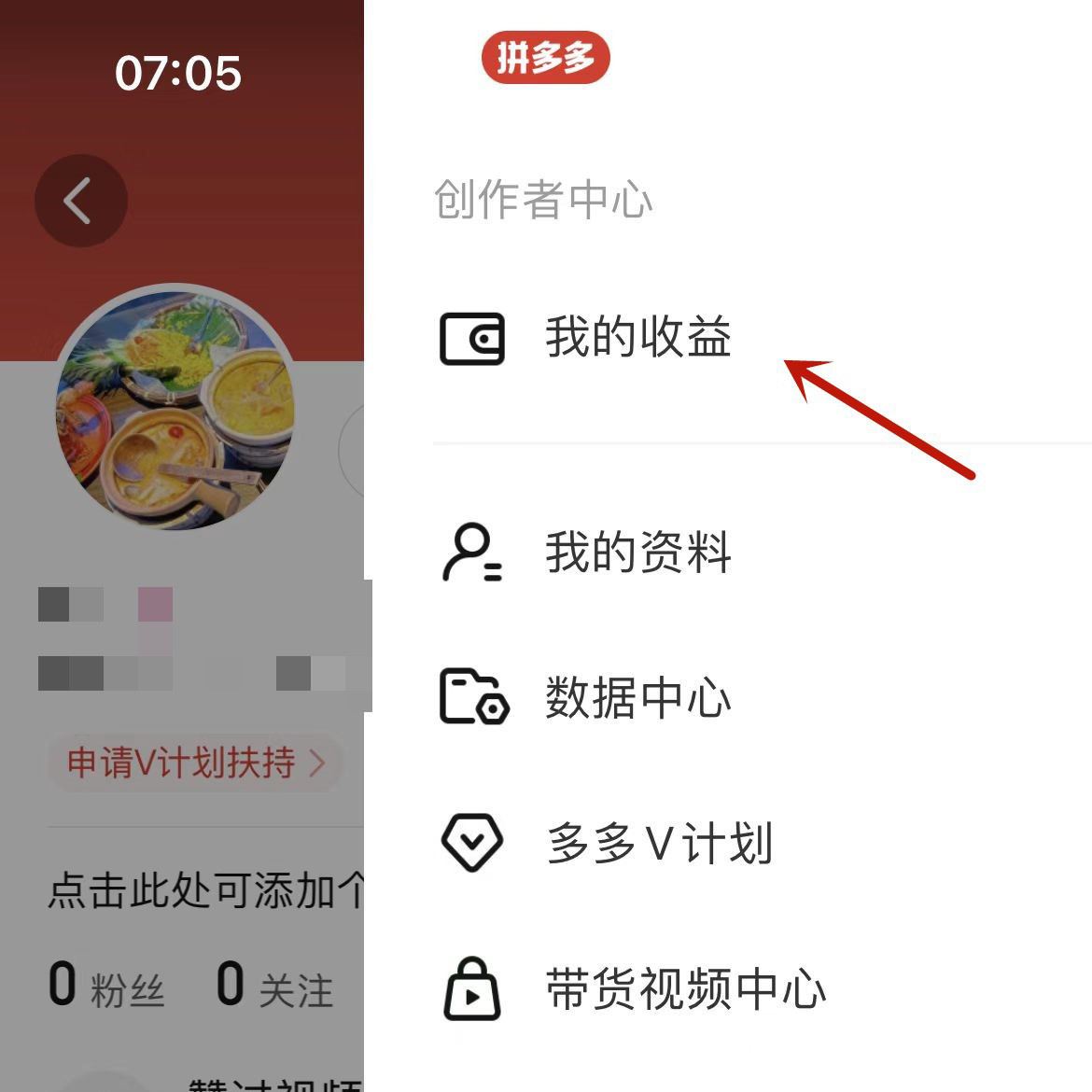Open 数据中心 data center
Viewport: 1092px width, 1092px height.
(x=637, y=698)
